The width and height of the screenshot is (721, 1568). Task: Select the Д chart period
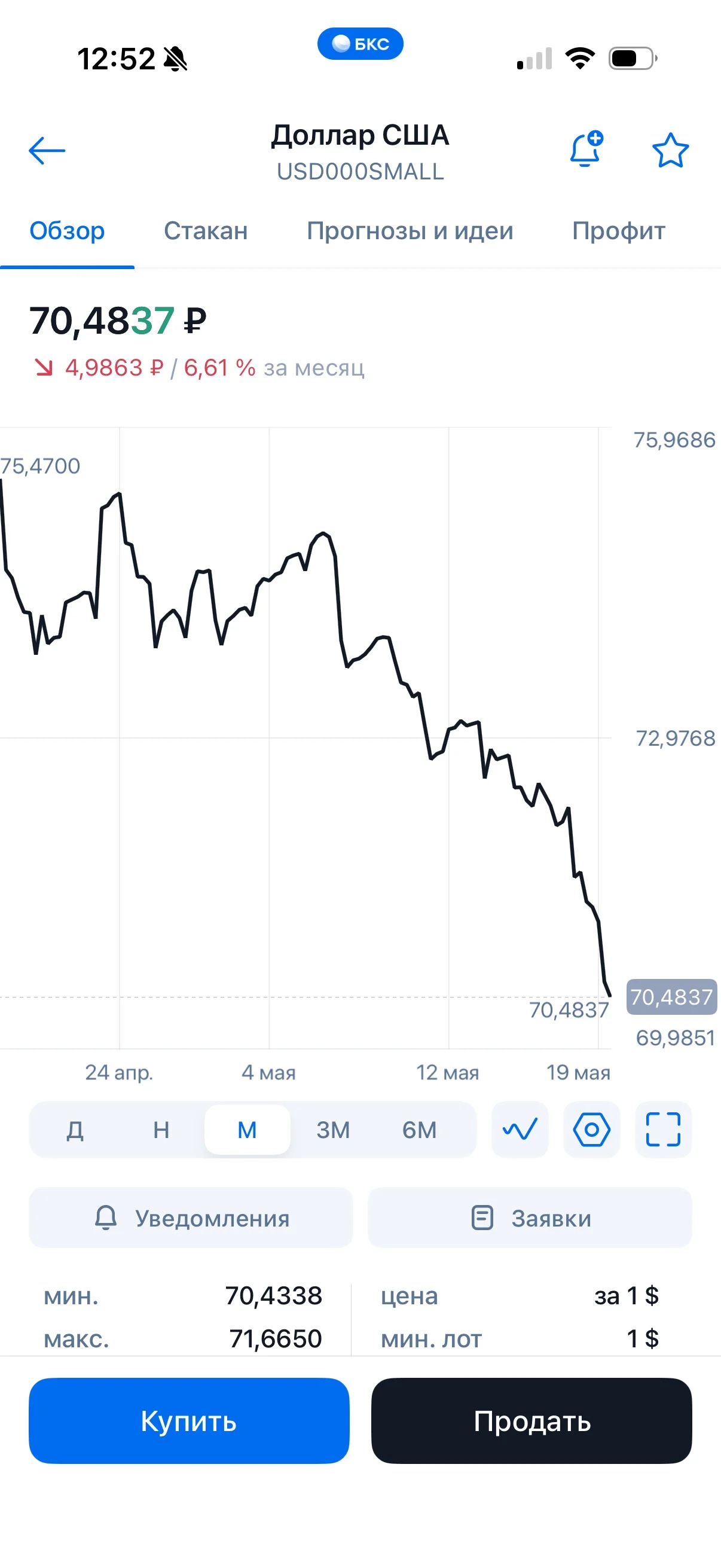[x=75, y=1130]
